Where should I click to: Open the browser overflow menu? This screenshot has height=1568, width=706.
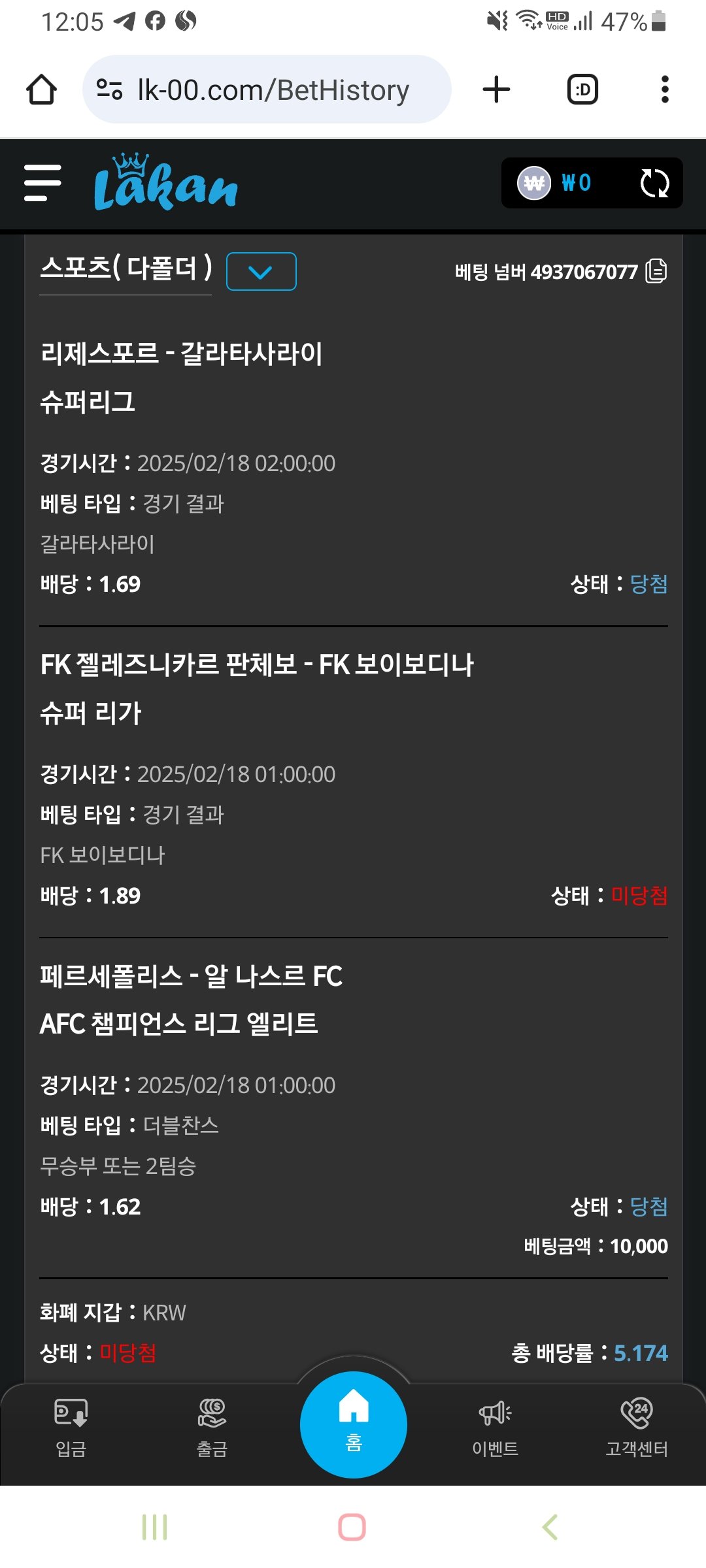[665, 90]
